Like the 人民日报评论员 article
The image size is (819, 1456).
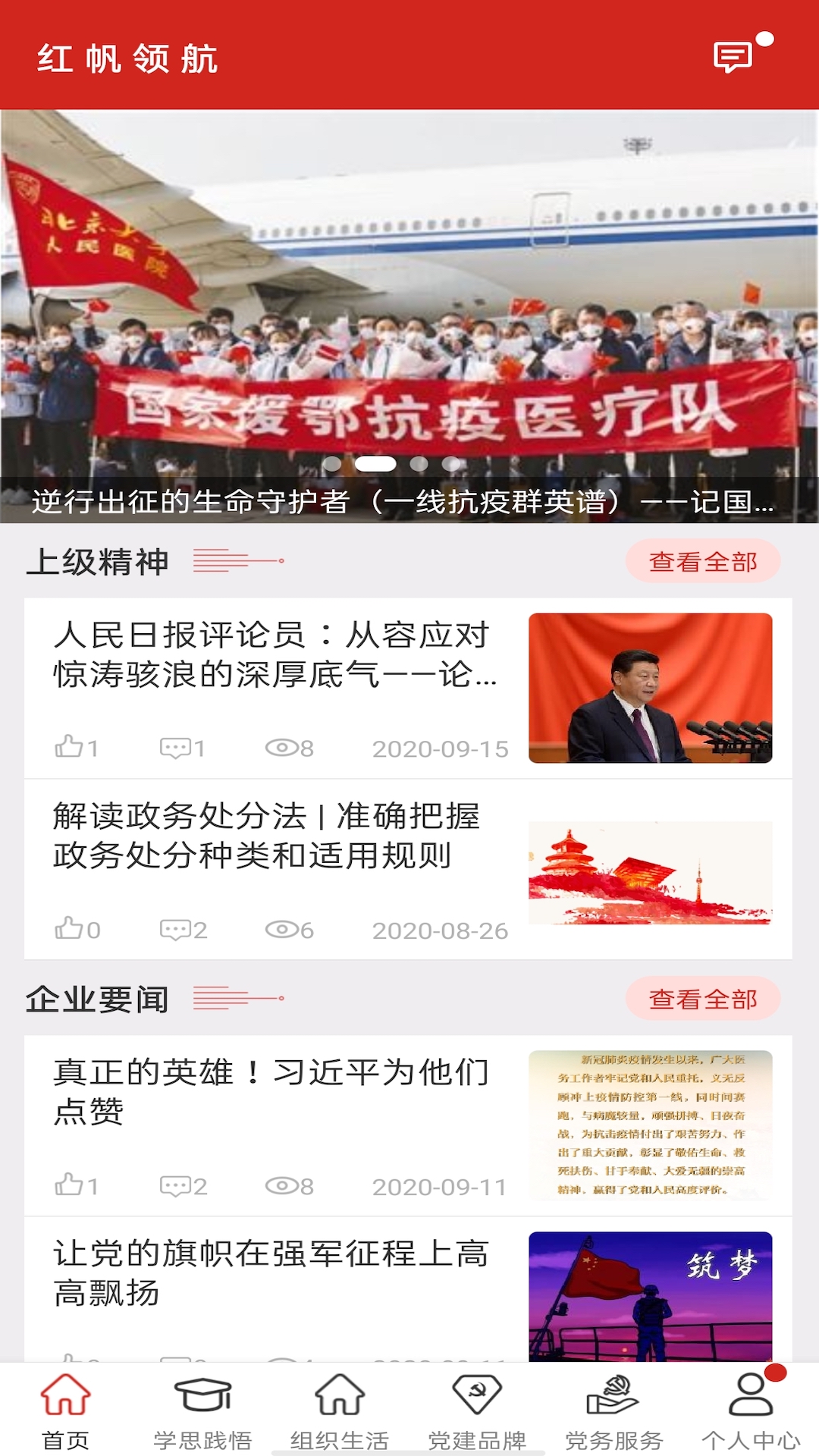pyautogui.click(x=69, y=747)
